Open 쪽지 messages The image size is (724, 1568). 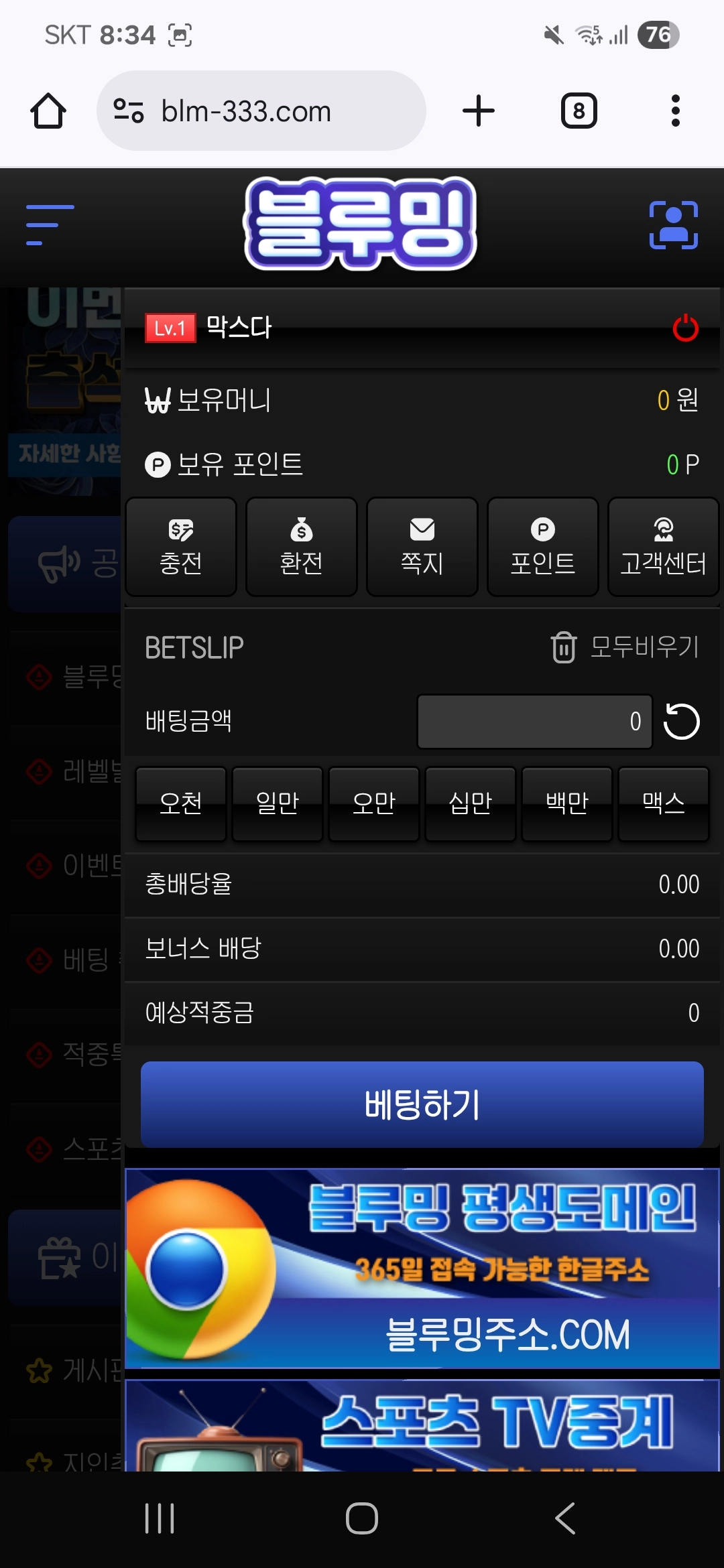point(422,547)
